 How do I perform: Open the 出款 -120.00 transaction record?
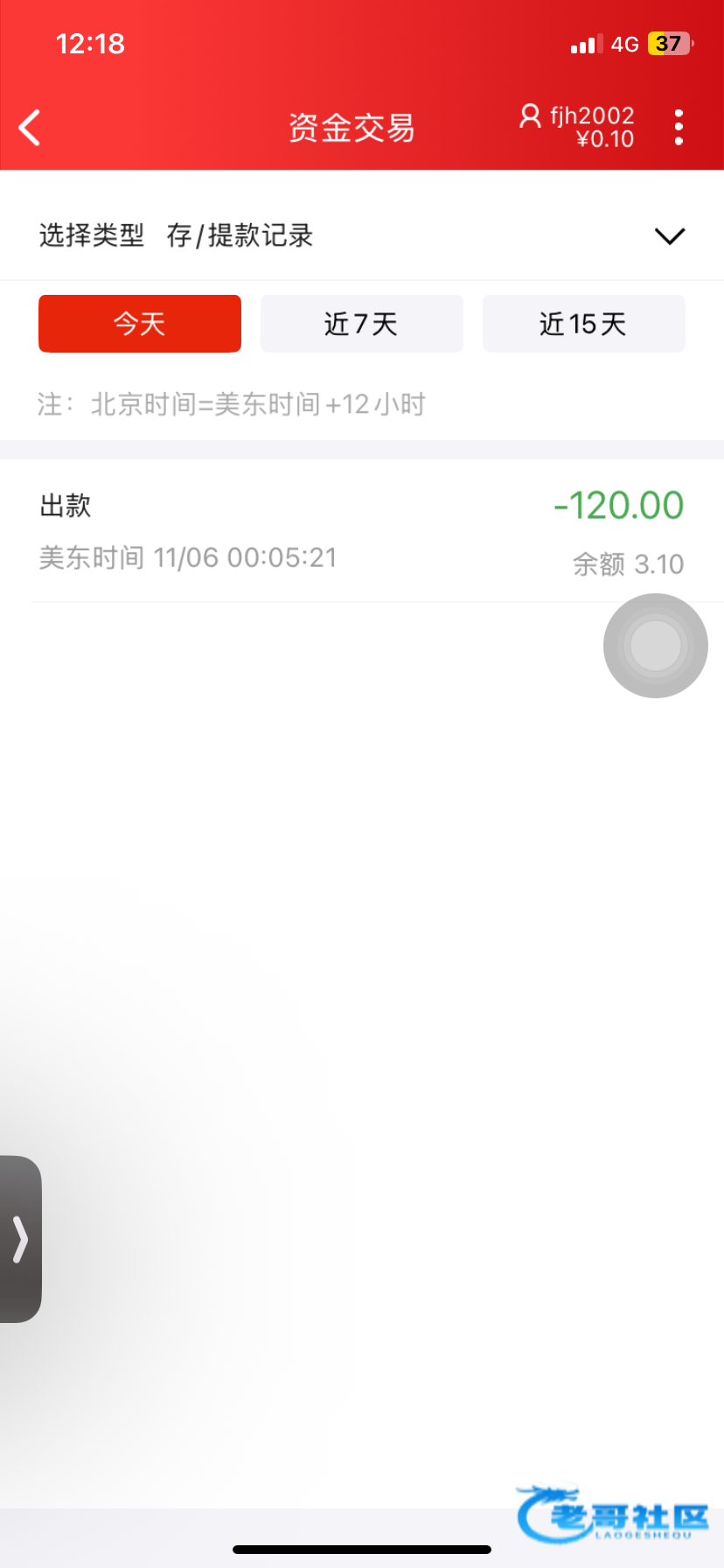pyautogui.click(x=361, y=531)
